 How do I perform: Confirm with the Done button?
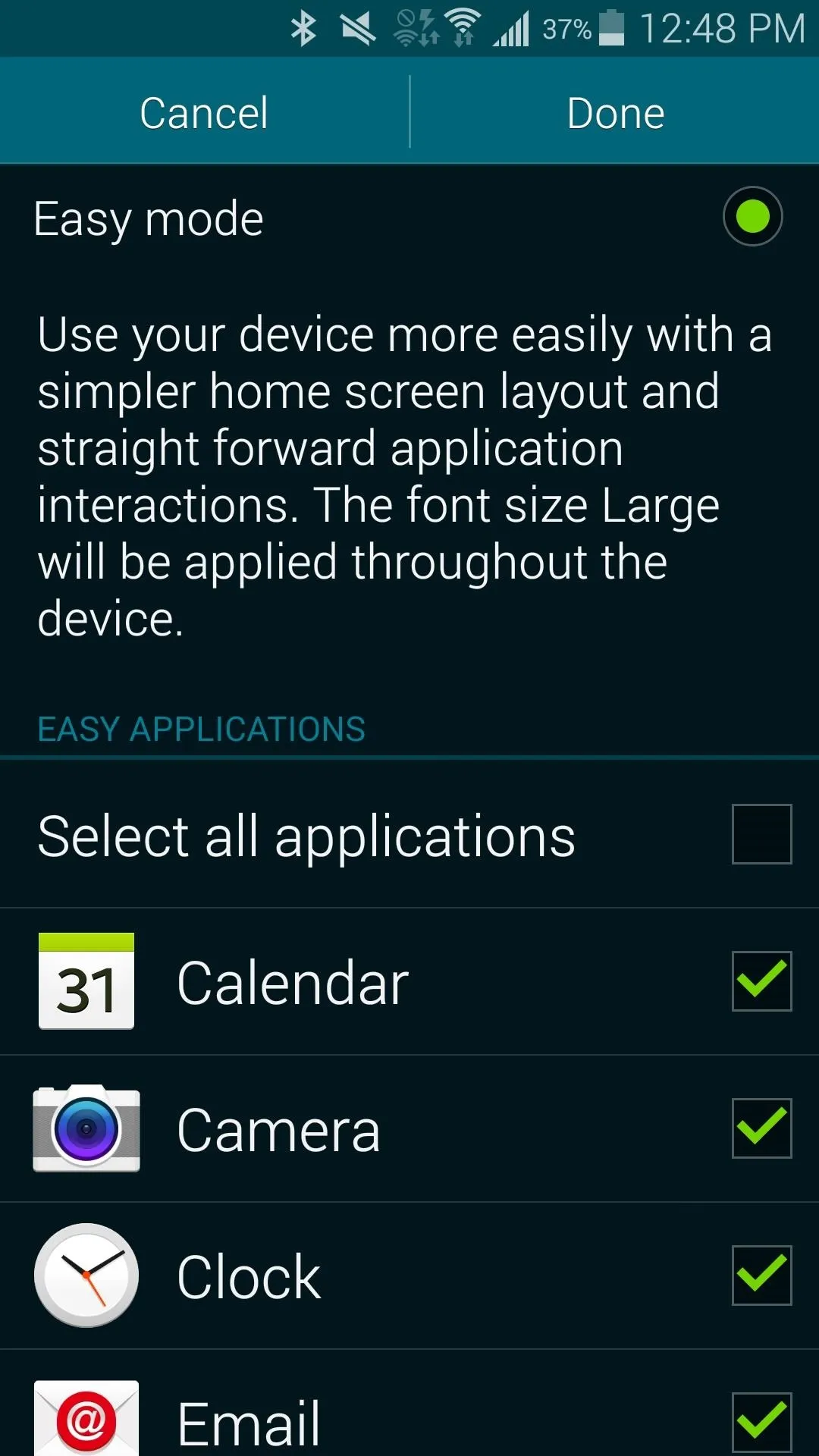[x=615, y=112]
